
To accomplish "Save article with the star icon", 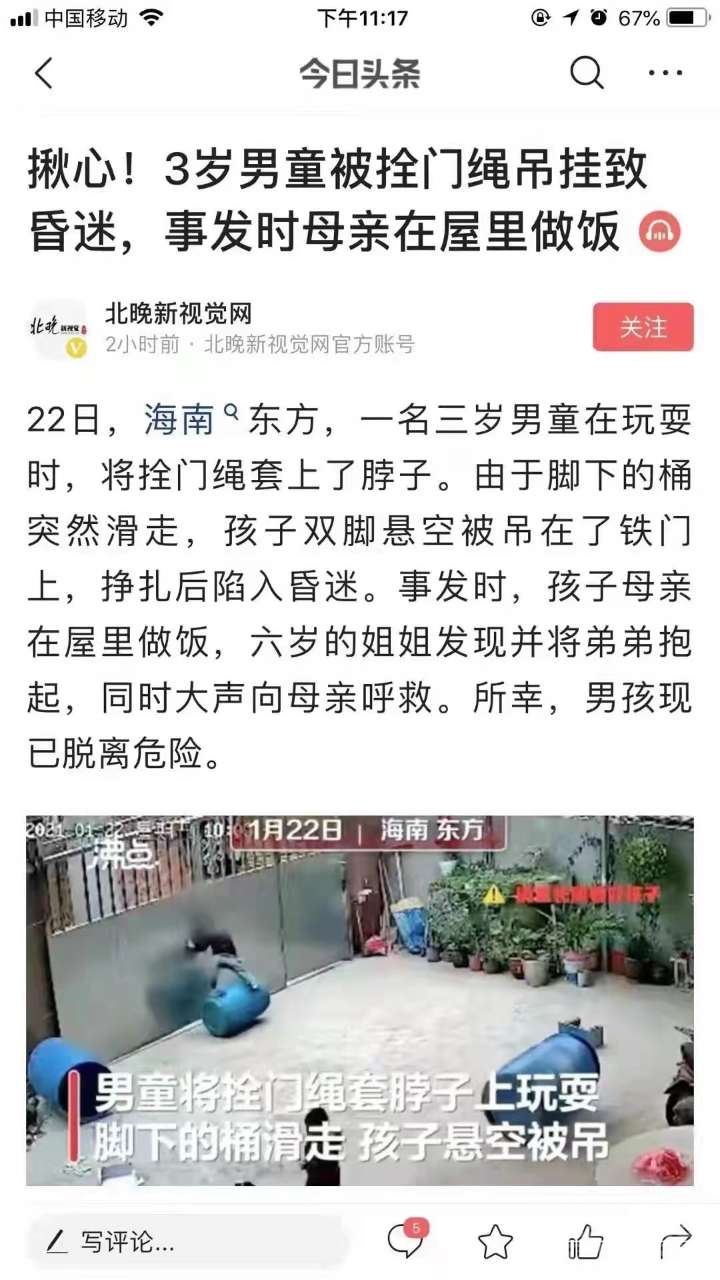I will (495, 1242).
